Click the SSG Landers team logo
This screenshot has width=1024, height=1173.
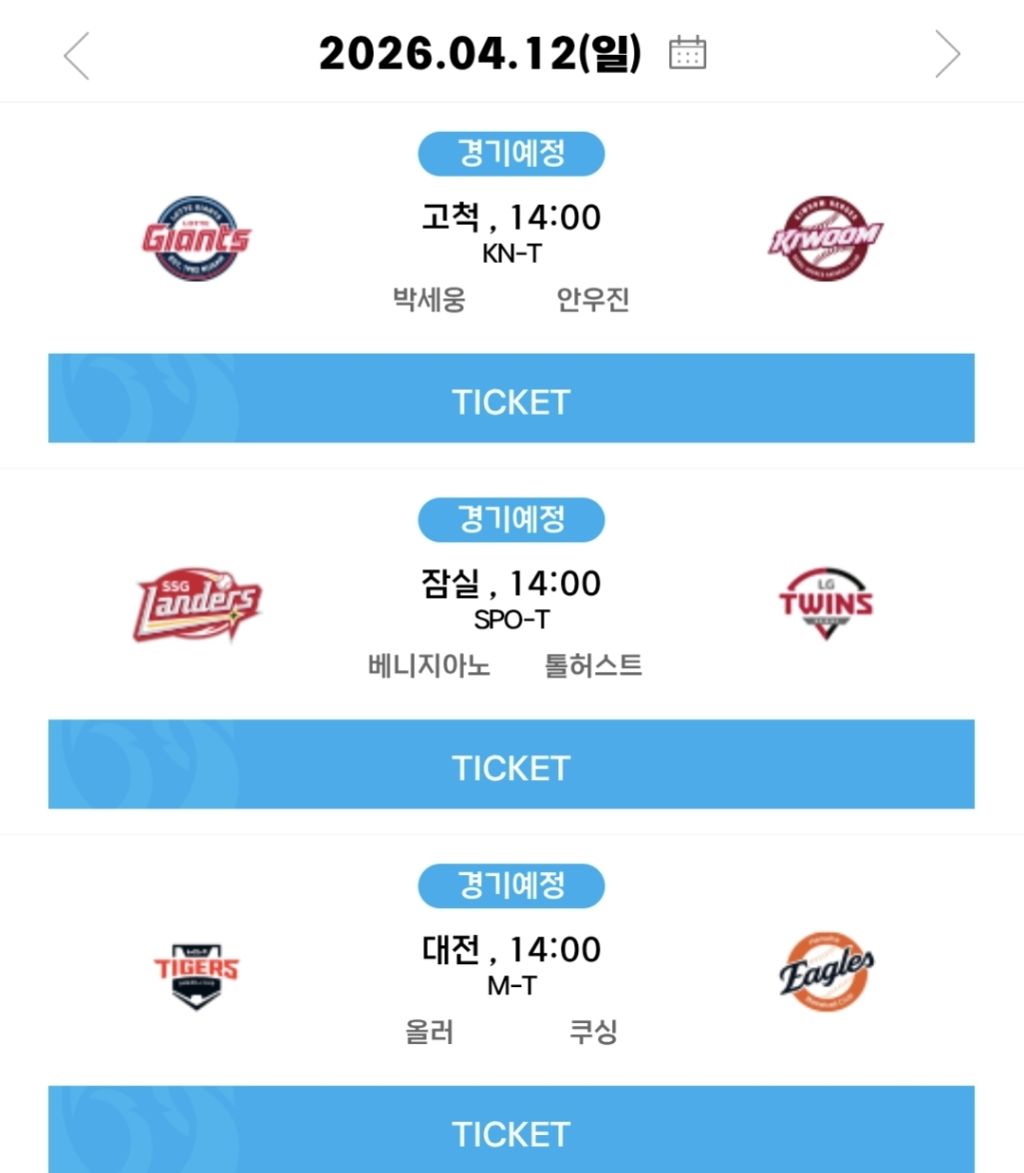pos(197,603)
